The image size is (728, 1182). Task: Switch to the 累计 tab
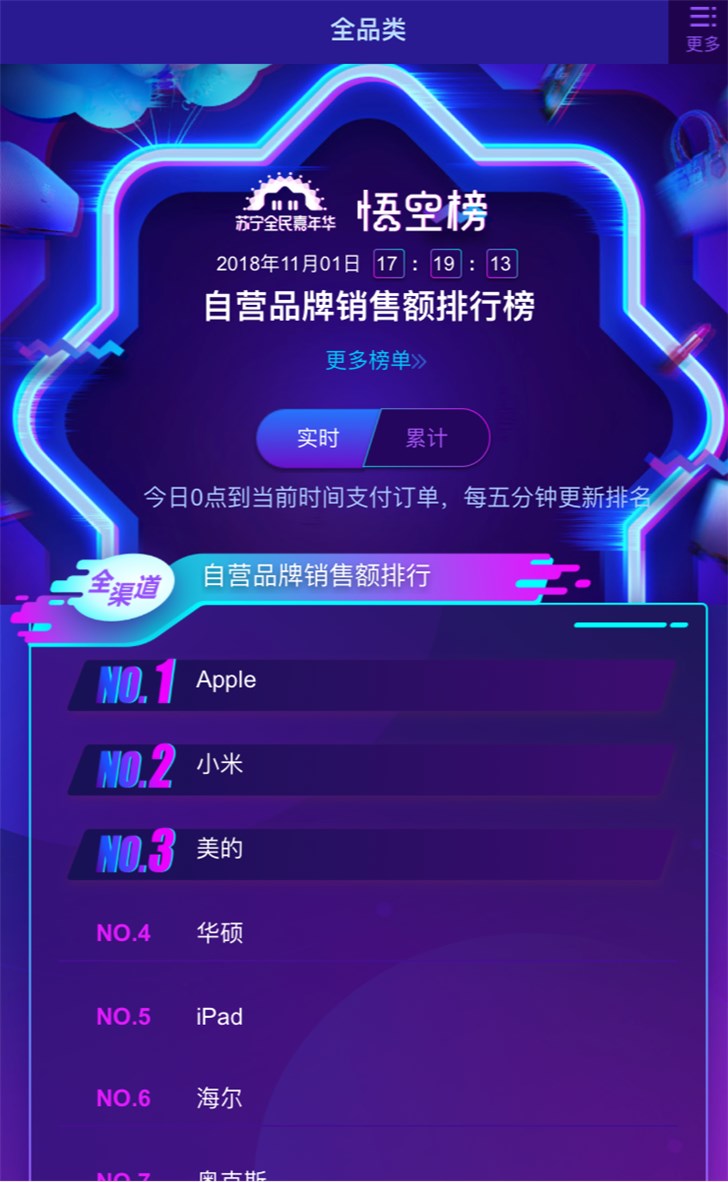pos(427,438)
